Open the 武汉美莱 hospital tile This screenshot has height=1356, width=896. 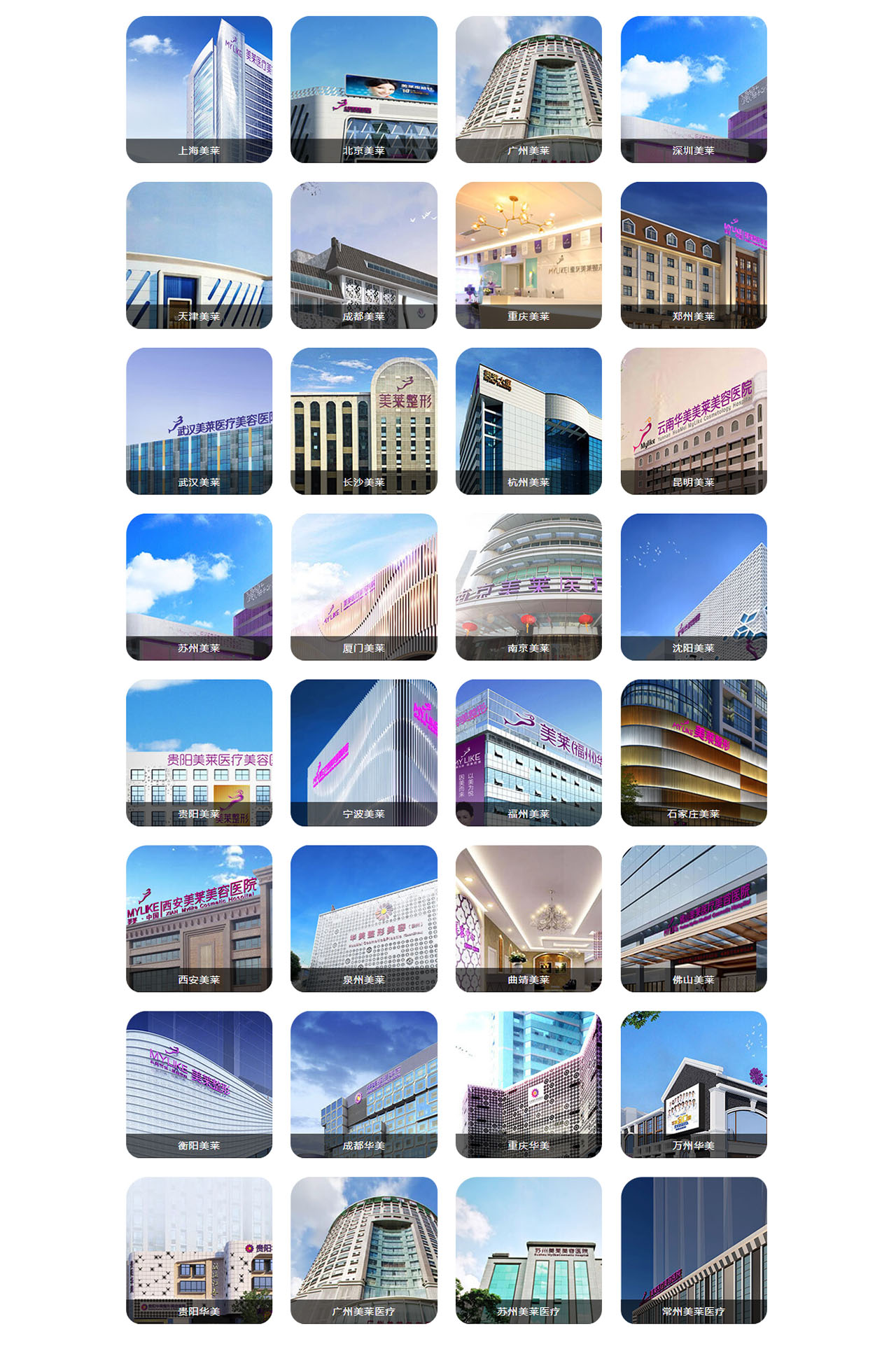[199, 421]
